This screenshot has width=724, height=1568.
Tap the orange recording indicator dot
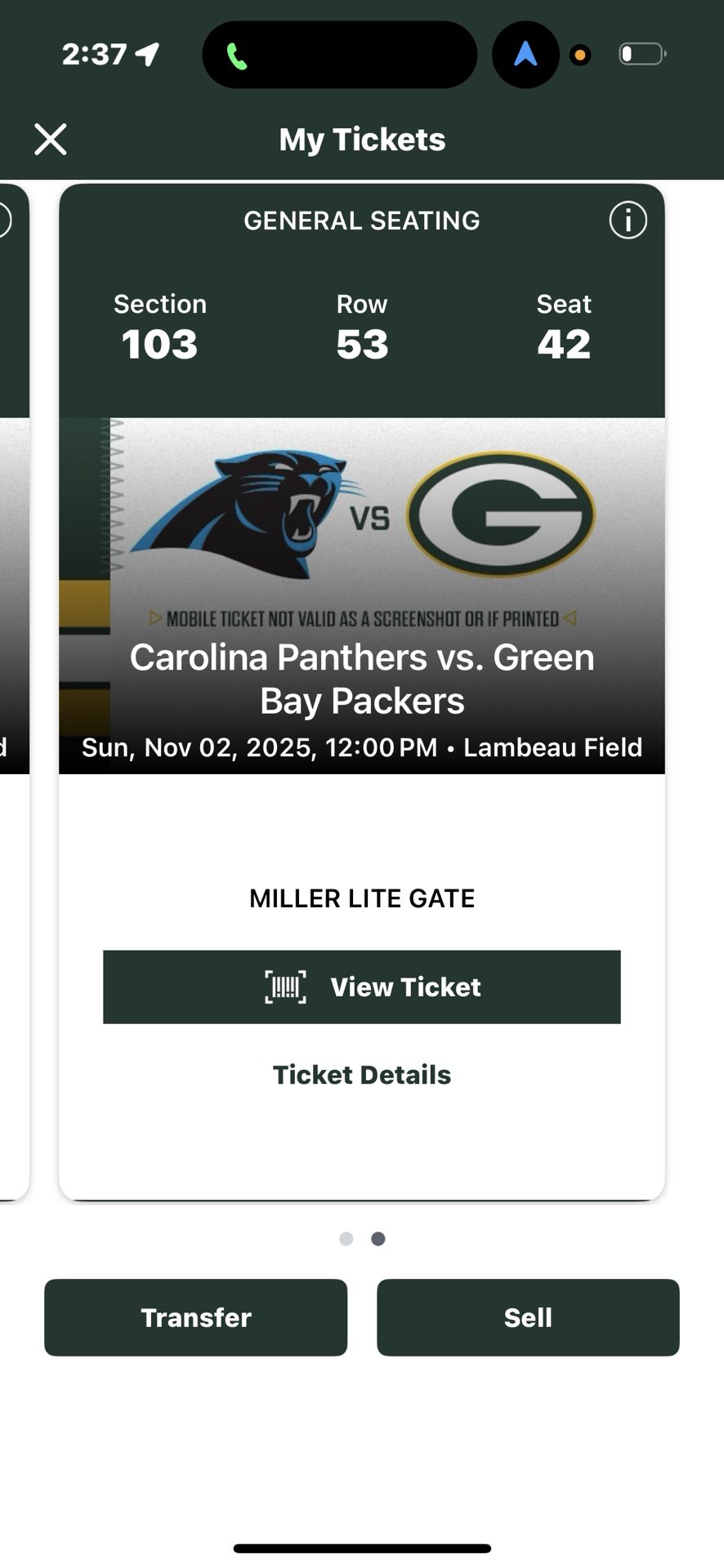click(580, 54)
